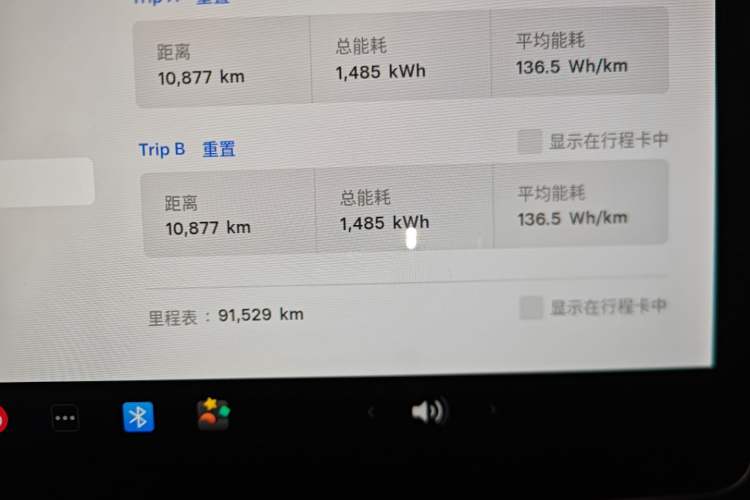Launch the Toybox app icon
This screenshot has height=500, width=750.
213,414
